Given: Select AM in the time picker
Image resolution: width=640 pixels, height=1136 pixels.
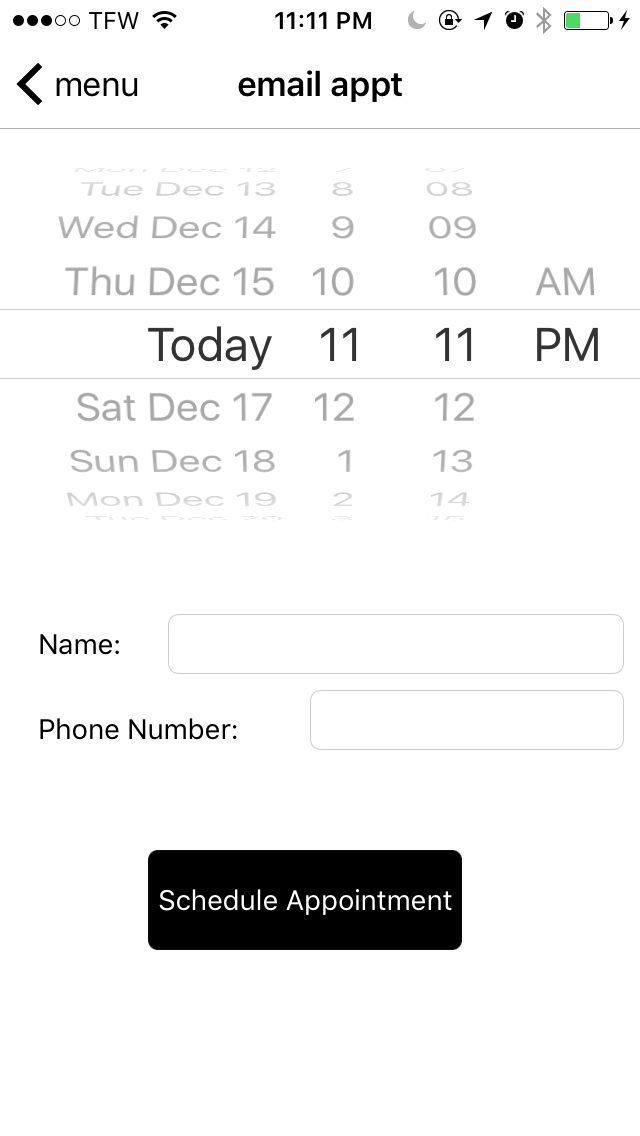Looking at the screenshot, I should pos(565,281).
